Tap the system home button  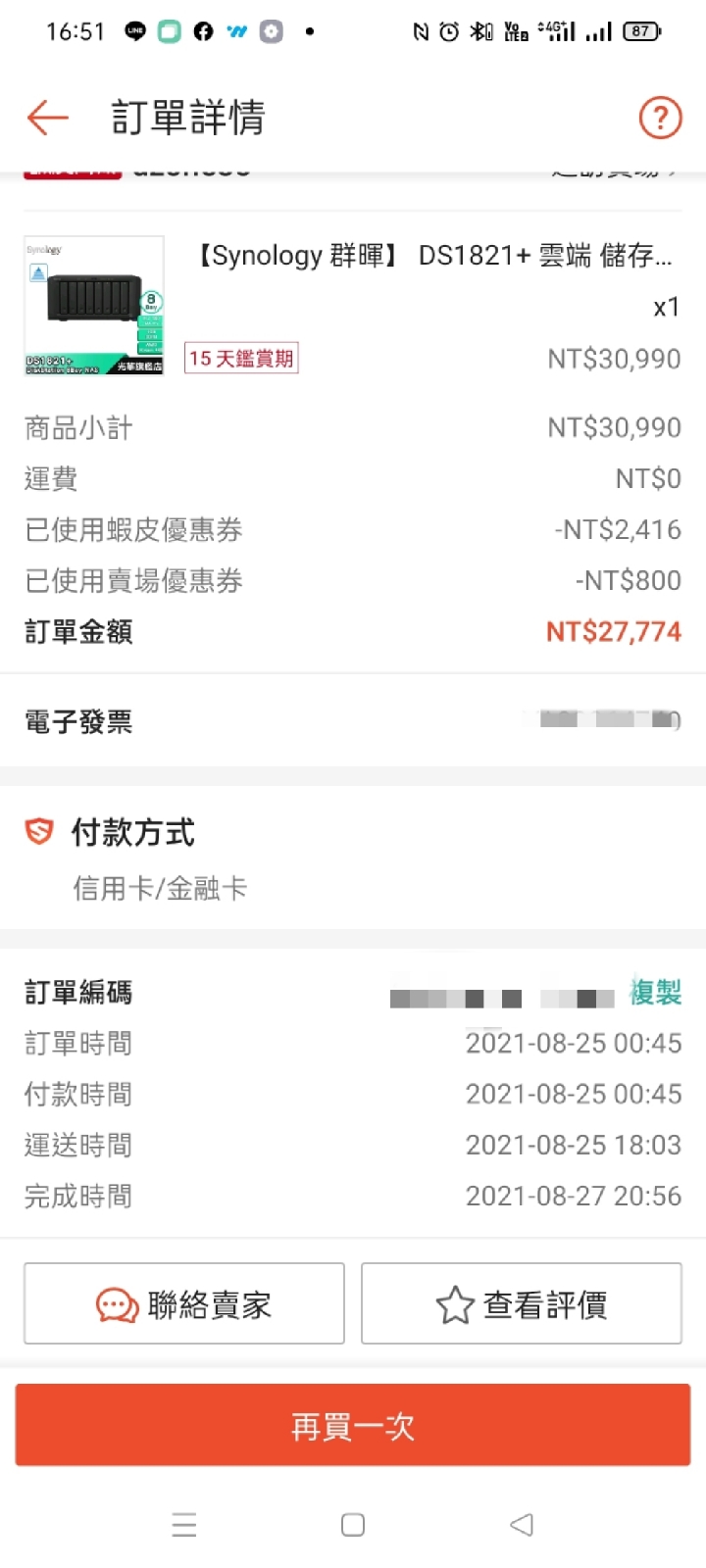(353, 1525)
